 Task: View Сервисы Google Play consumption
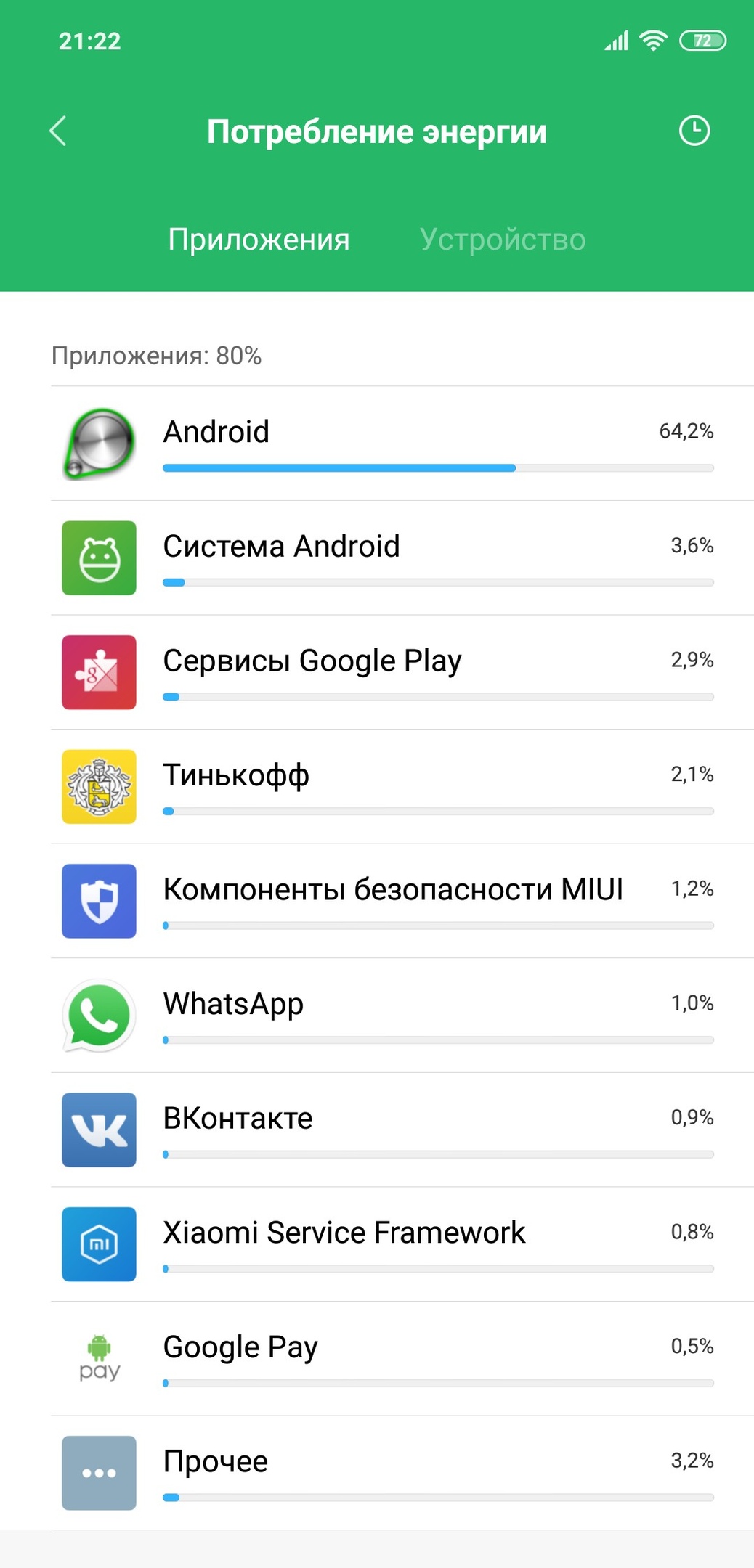pyautogui.click(x=402, y=672)
